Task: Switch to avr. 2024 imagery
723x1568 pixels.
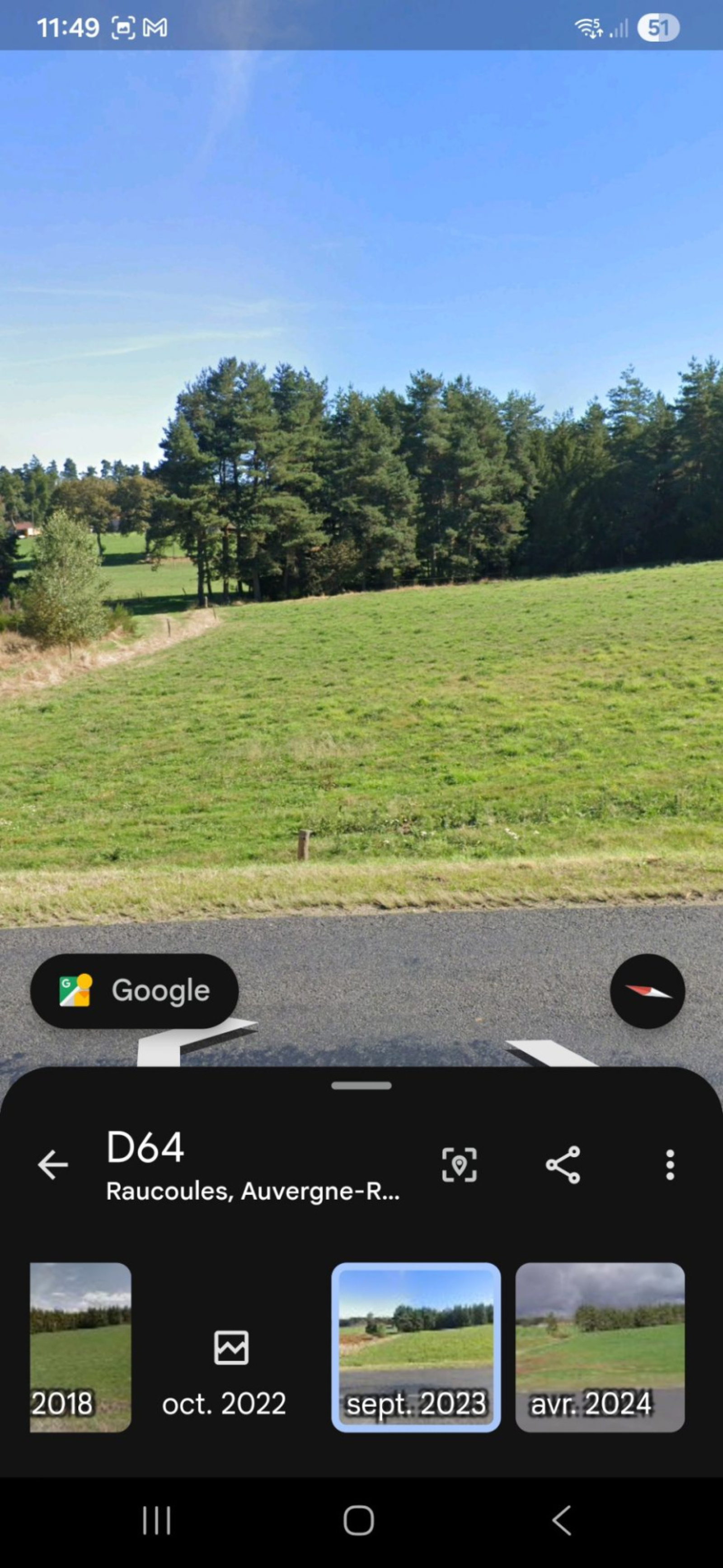Action: 600,1347
